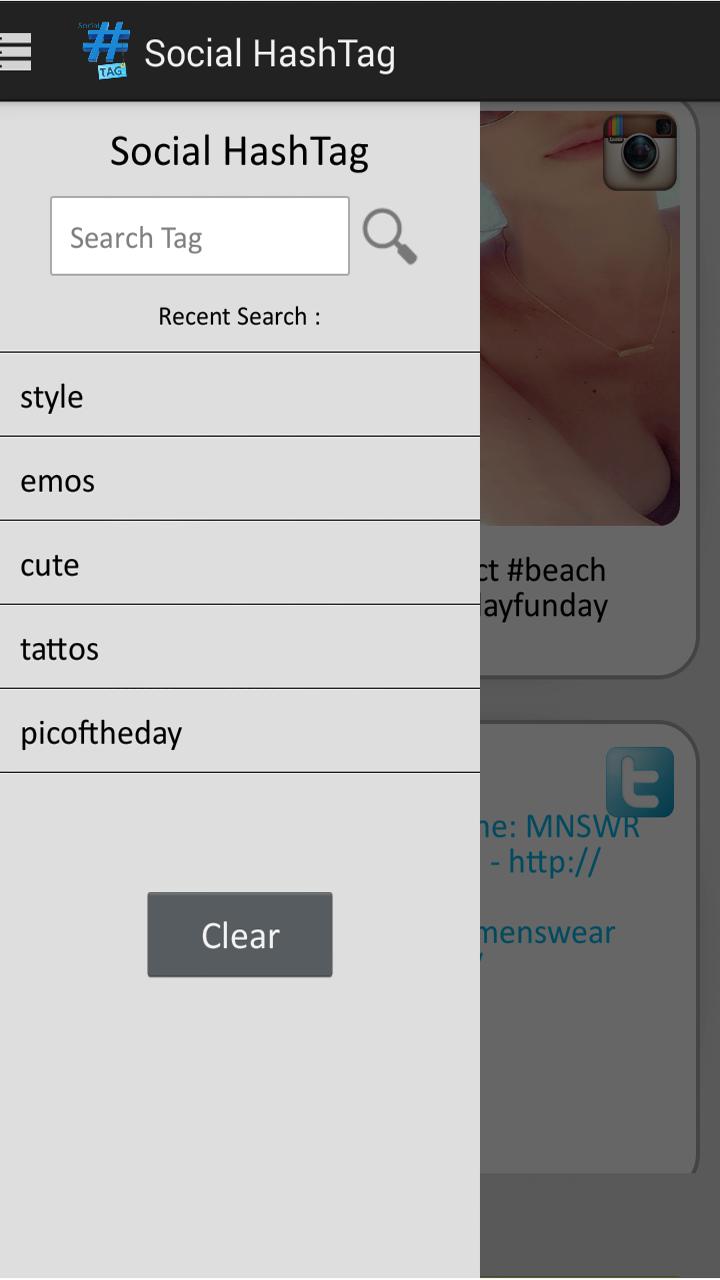Image resolution: width=720 pixels, height=1280 pixels.
Task: Open recent search 'emos'
Action: [240, 480]
